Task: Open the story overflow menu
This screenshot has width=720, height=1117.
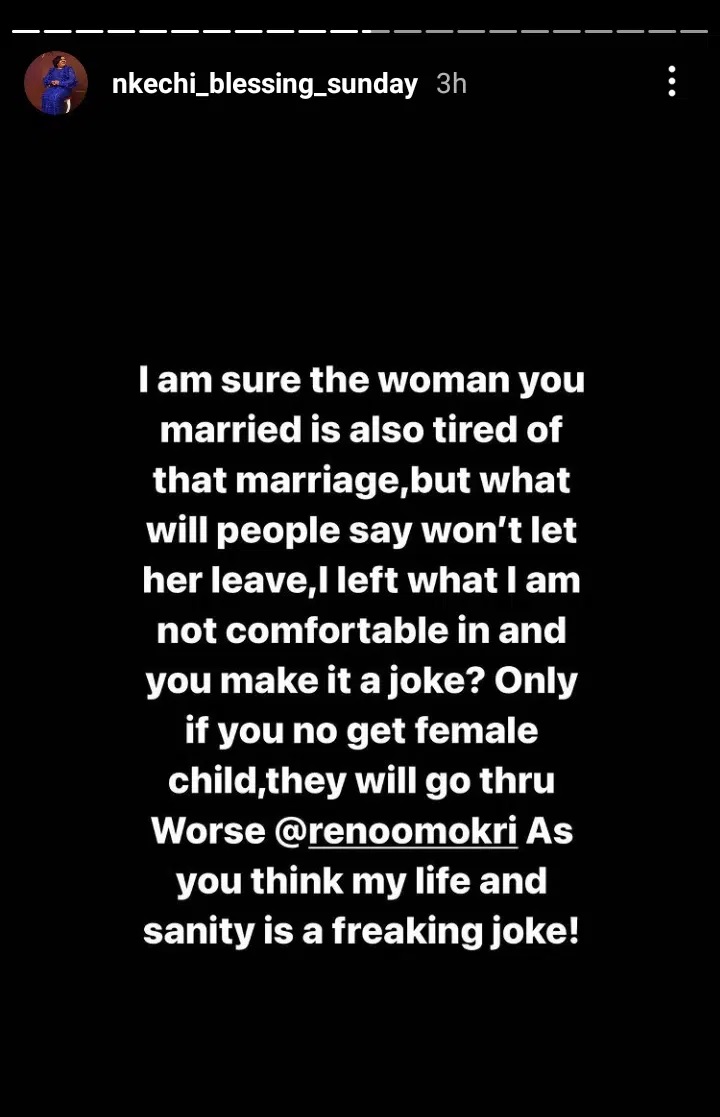Action: click(671, 82)
